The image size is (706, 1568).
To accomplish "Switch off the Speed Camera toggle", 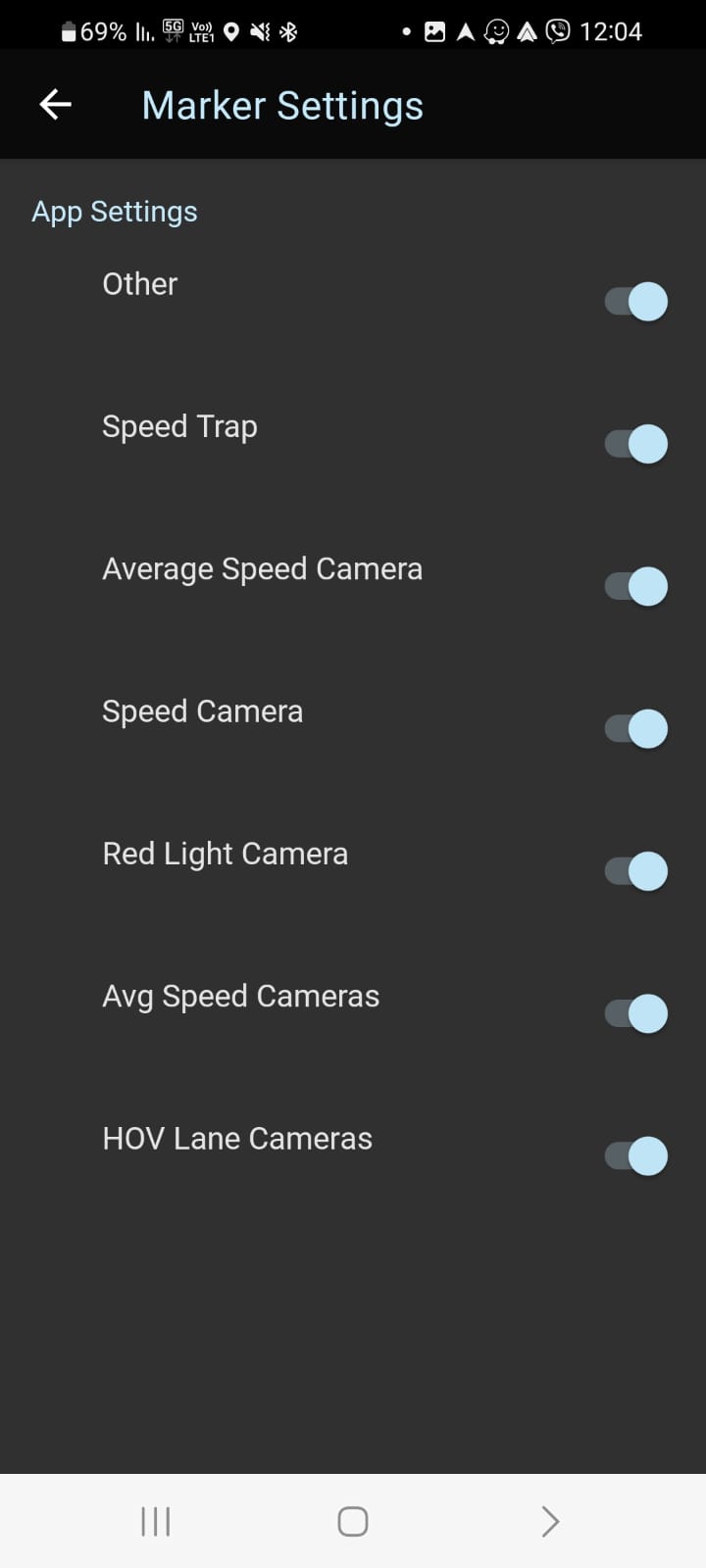I will click(x=635, y=729).
